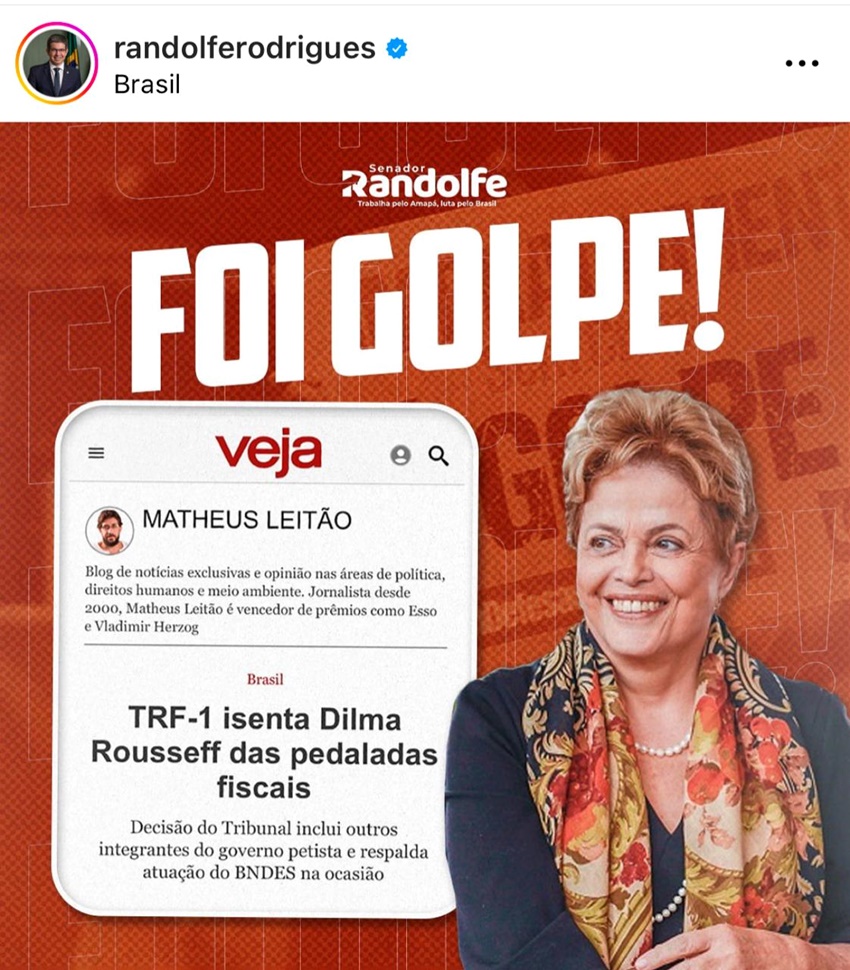Screen dimensions: 850x970
Task: Open the post's three-dot options menu
Action: point(801,63)
